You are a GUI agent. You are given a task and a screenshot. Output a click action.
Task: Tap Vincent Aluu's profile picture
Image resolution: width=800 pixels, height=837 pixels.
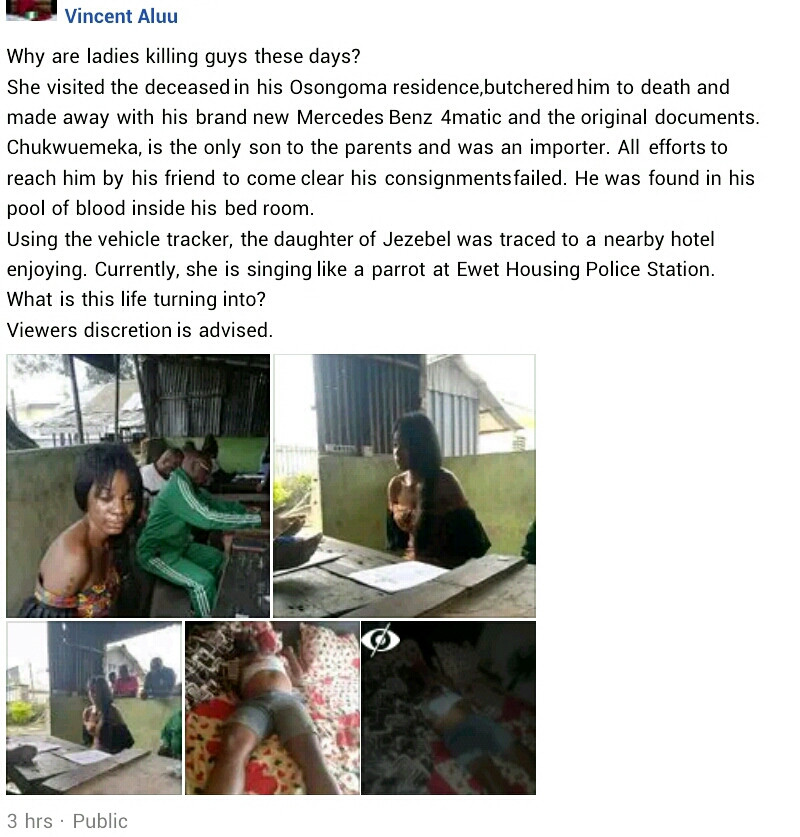(30, 12)
